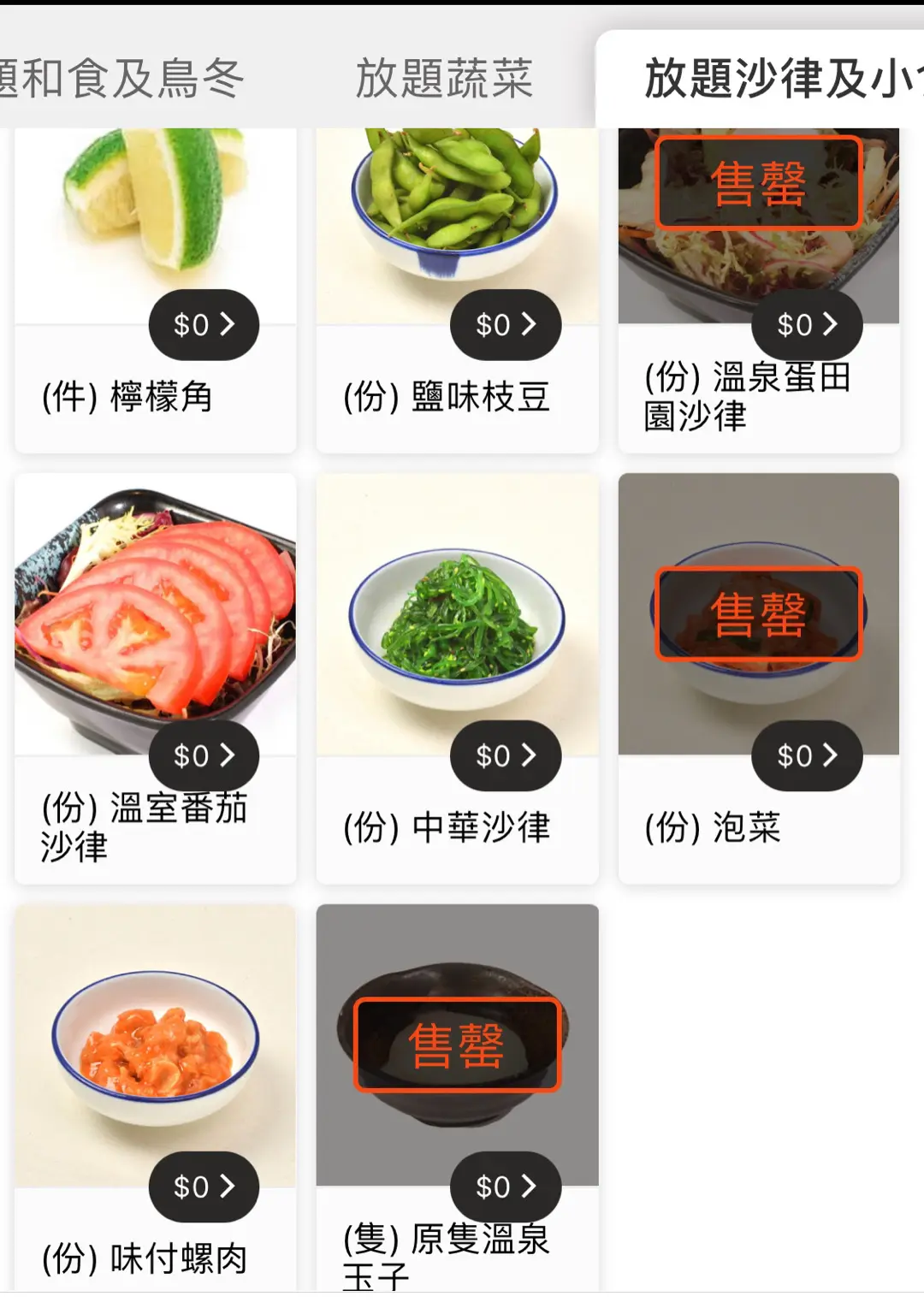Switch to the 放題蔬菜 tab
This screenshot has width=924, height=1314.
[444, 79]
